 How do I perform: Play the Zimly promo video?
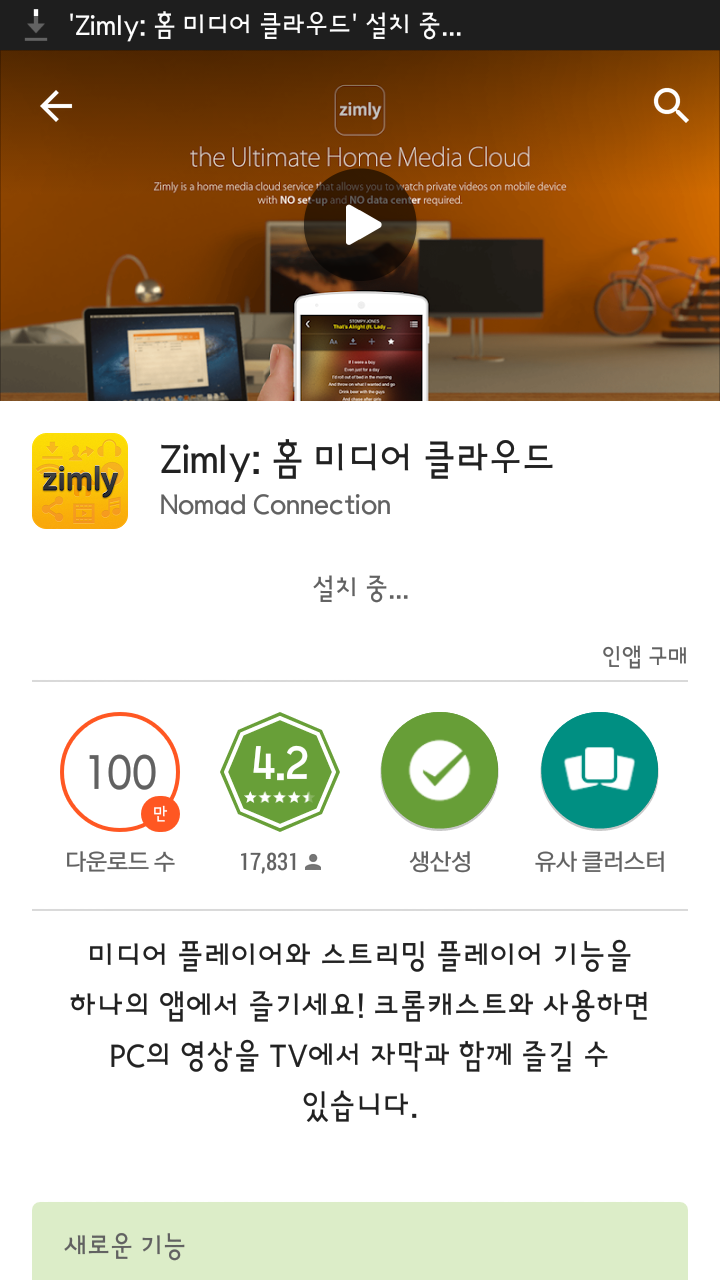pyautogui.click(x=360, y=226)
